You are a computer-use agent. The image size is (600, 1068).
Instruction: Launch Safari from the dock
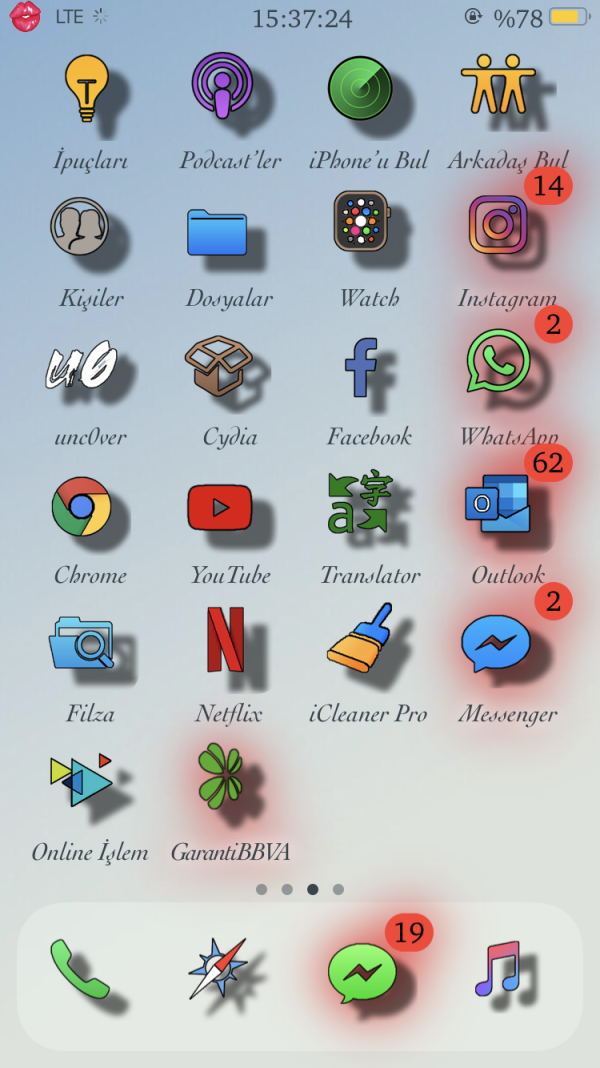coord(219,969)
